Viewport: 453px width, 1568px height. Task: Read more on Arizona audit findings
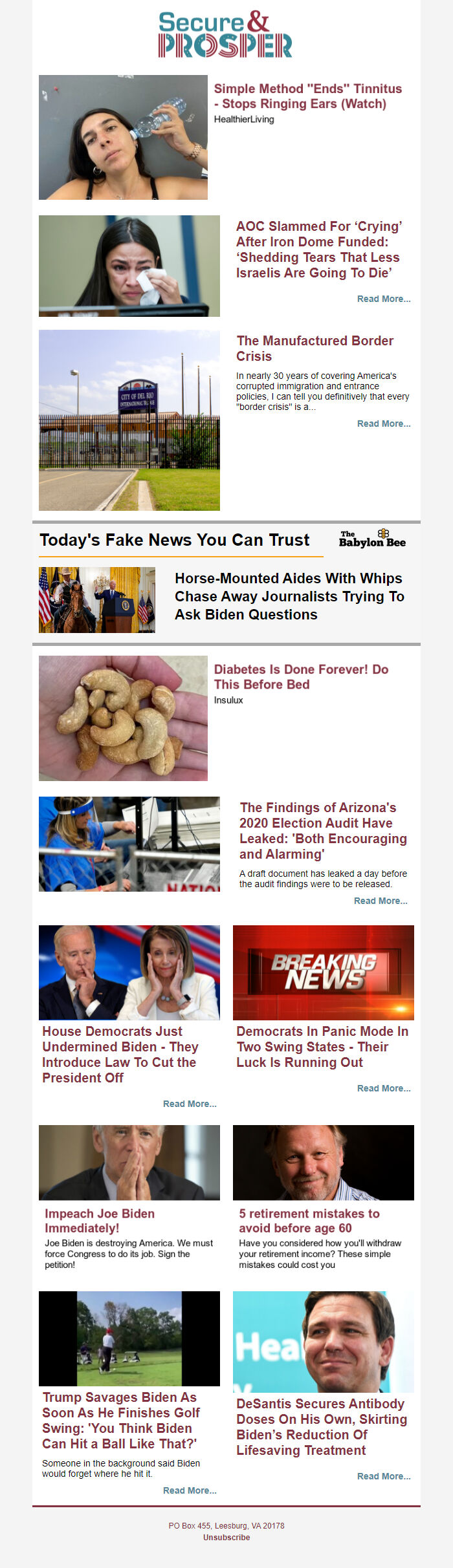pos(380,901)
